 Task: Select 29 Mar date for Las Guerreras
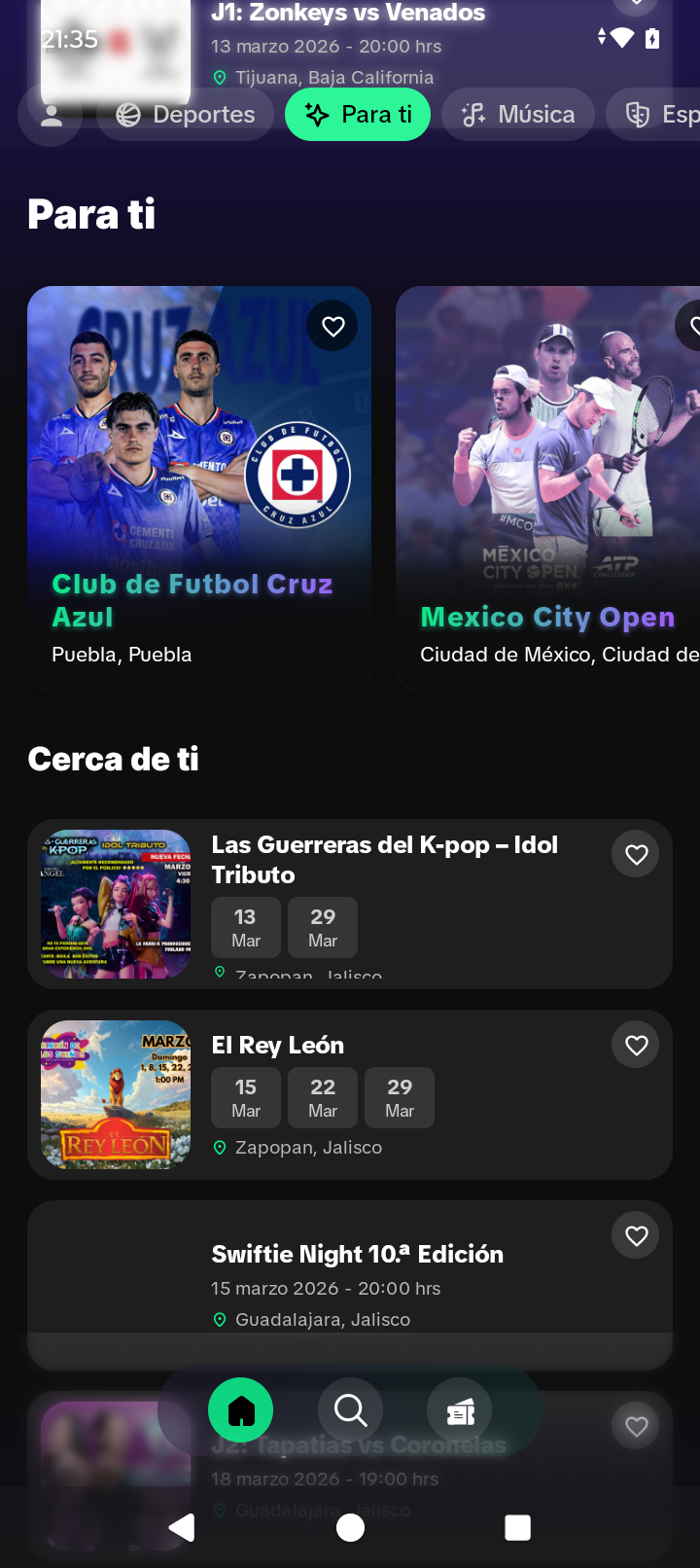click(x=323, y=928)
